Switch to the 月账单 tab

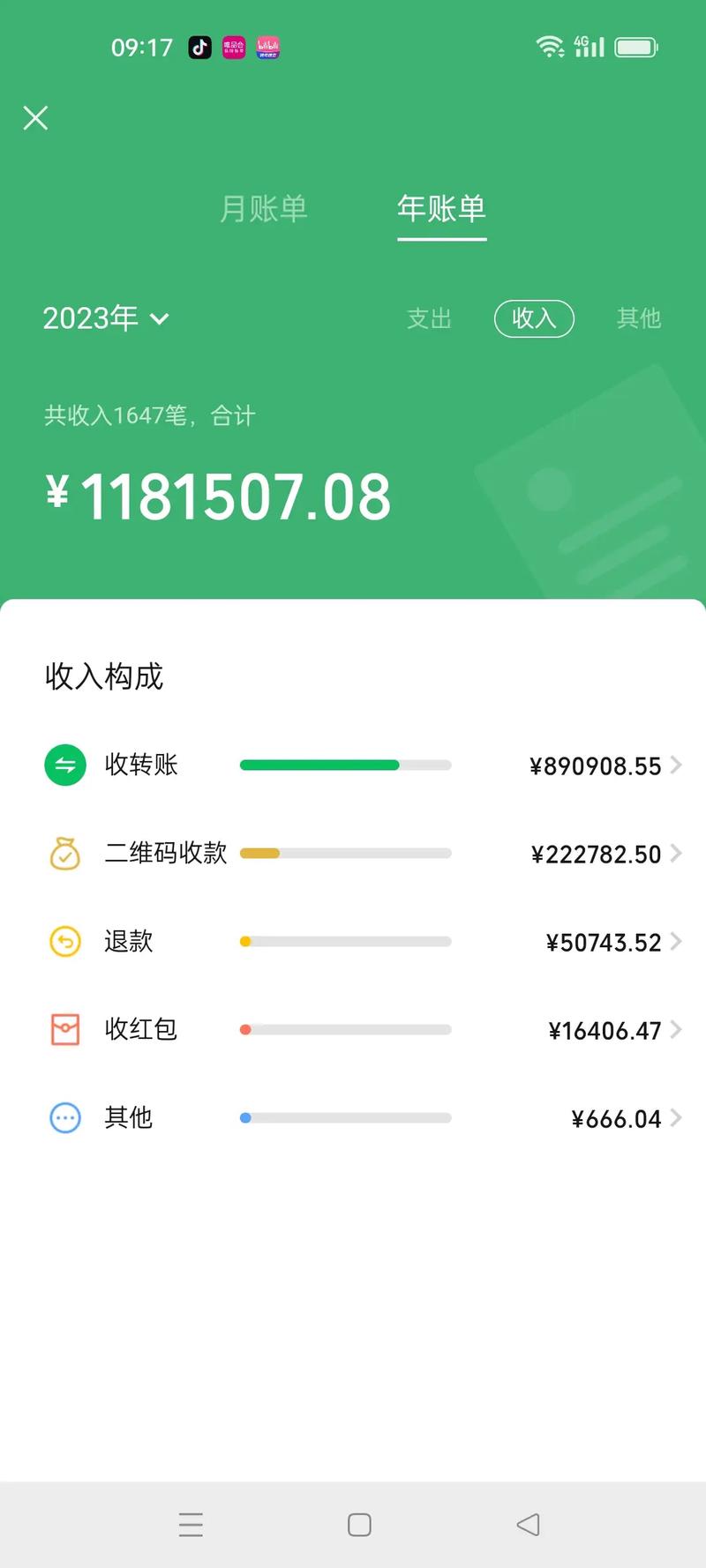pyautogui.click(x=263, y=209)
